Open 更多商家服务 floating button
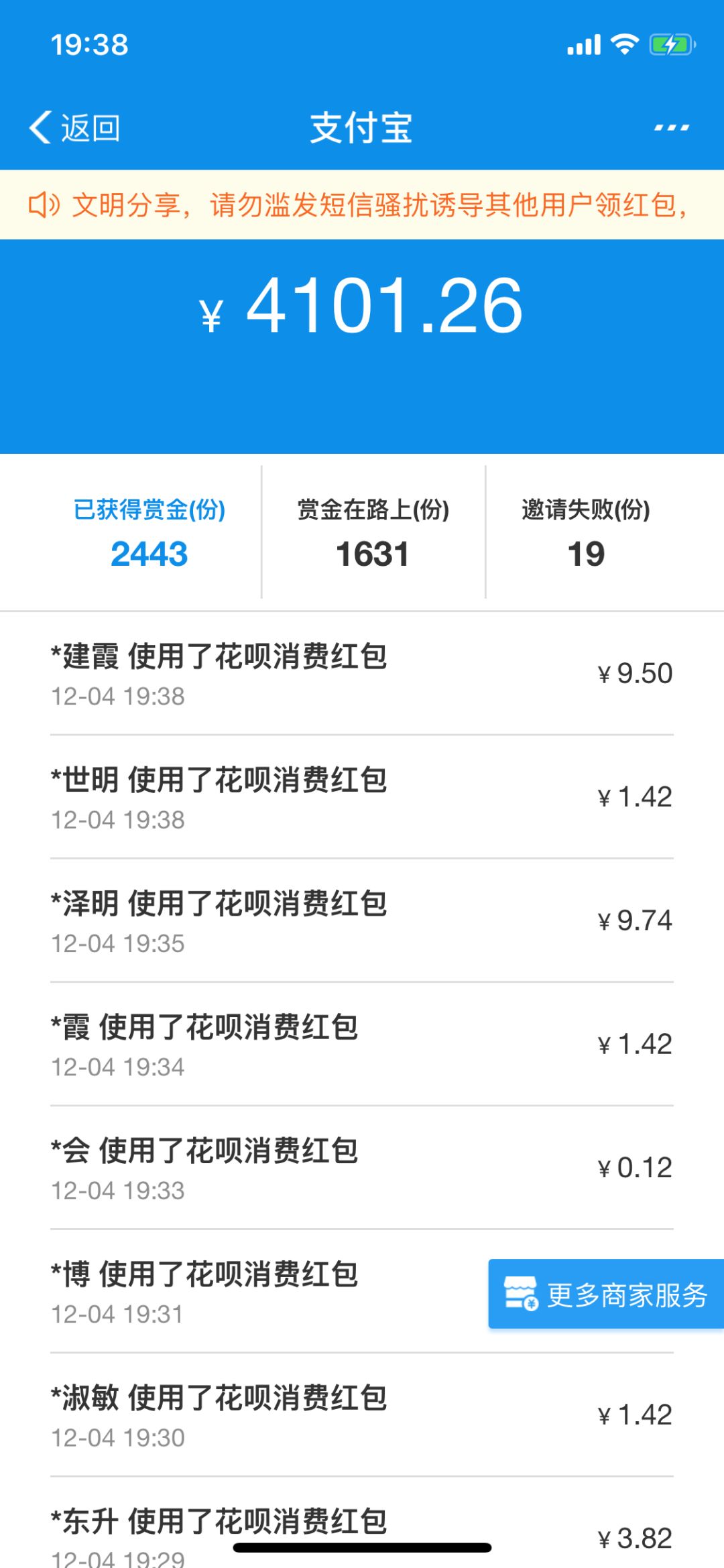The height and width of the screenshot is (1568, 724). pyautogui.click(x=606, y=1294)
